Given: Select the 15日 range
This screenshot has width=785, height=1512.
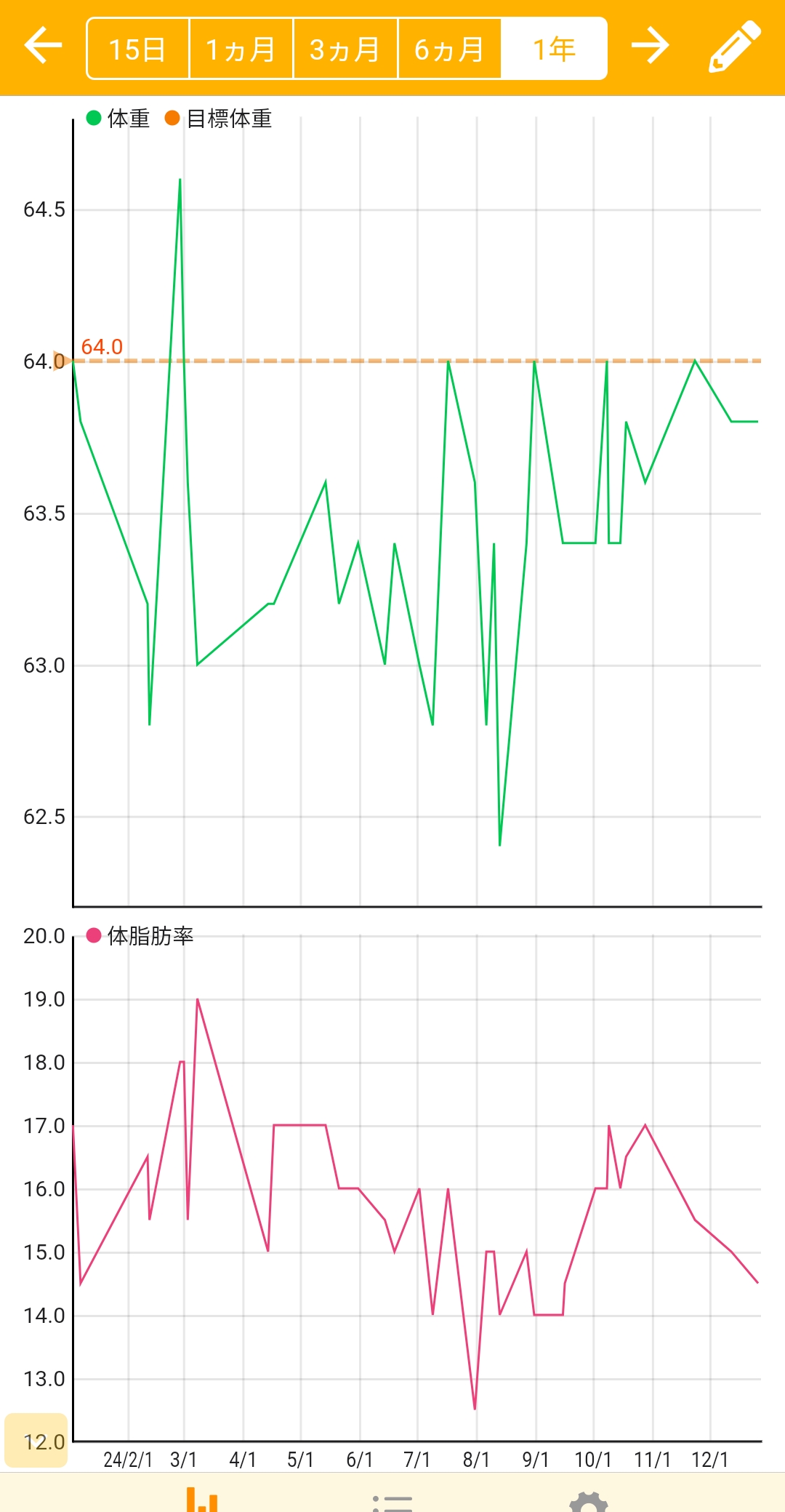Looking at the screenshot, I should pyautogui.click(x=138, y=49).
